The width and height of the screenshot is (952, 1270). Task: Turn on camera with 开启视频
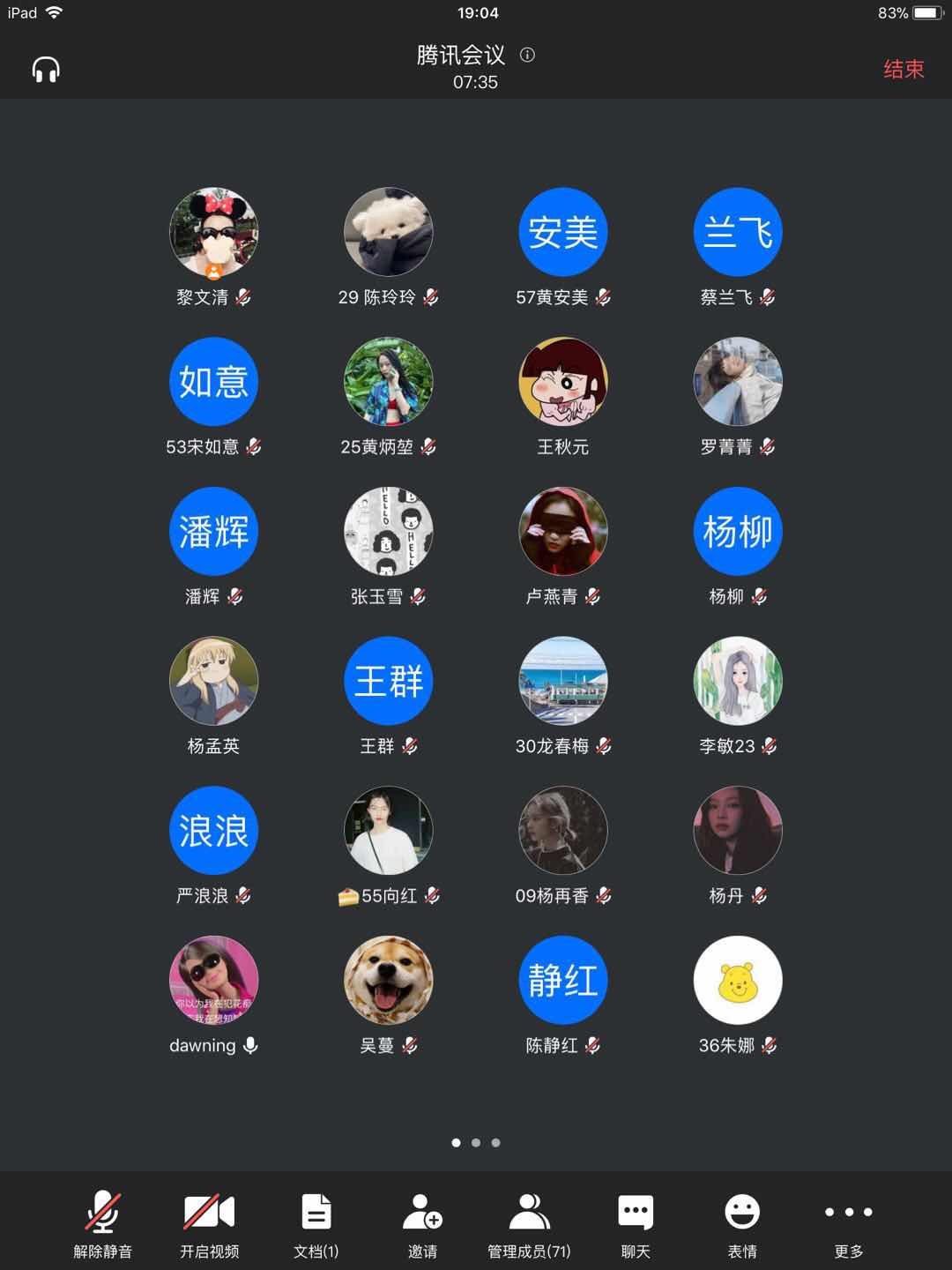tap(209, 1222)
